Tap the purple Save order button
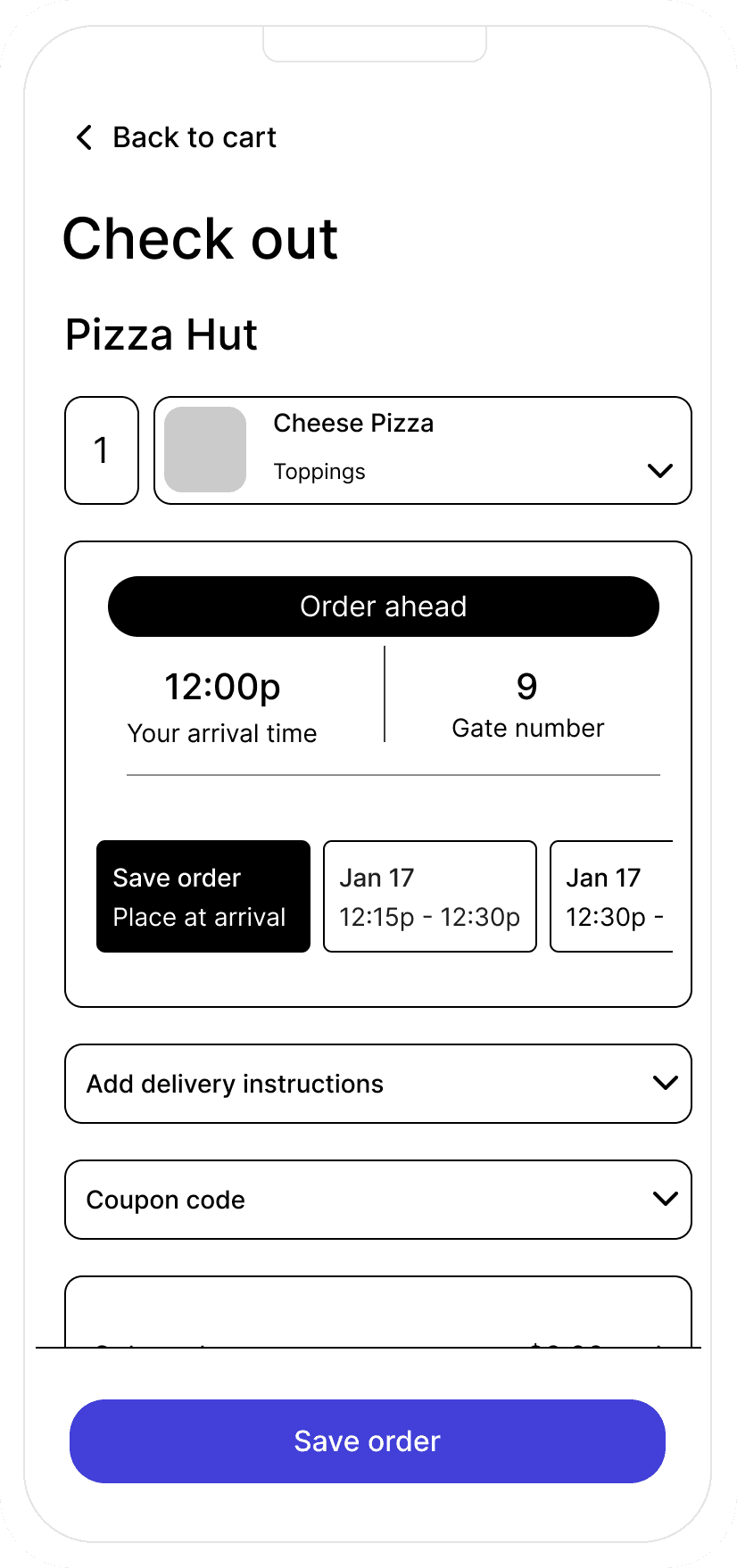This screenshot has width=737, height=1568. pyautogui.click(x=368, y=1441)
